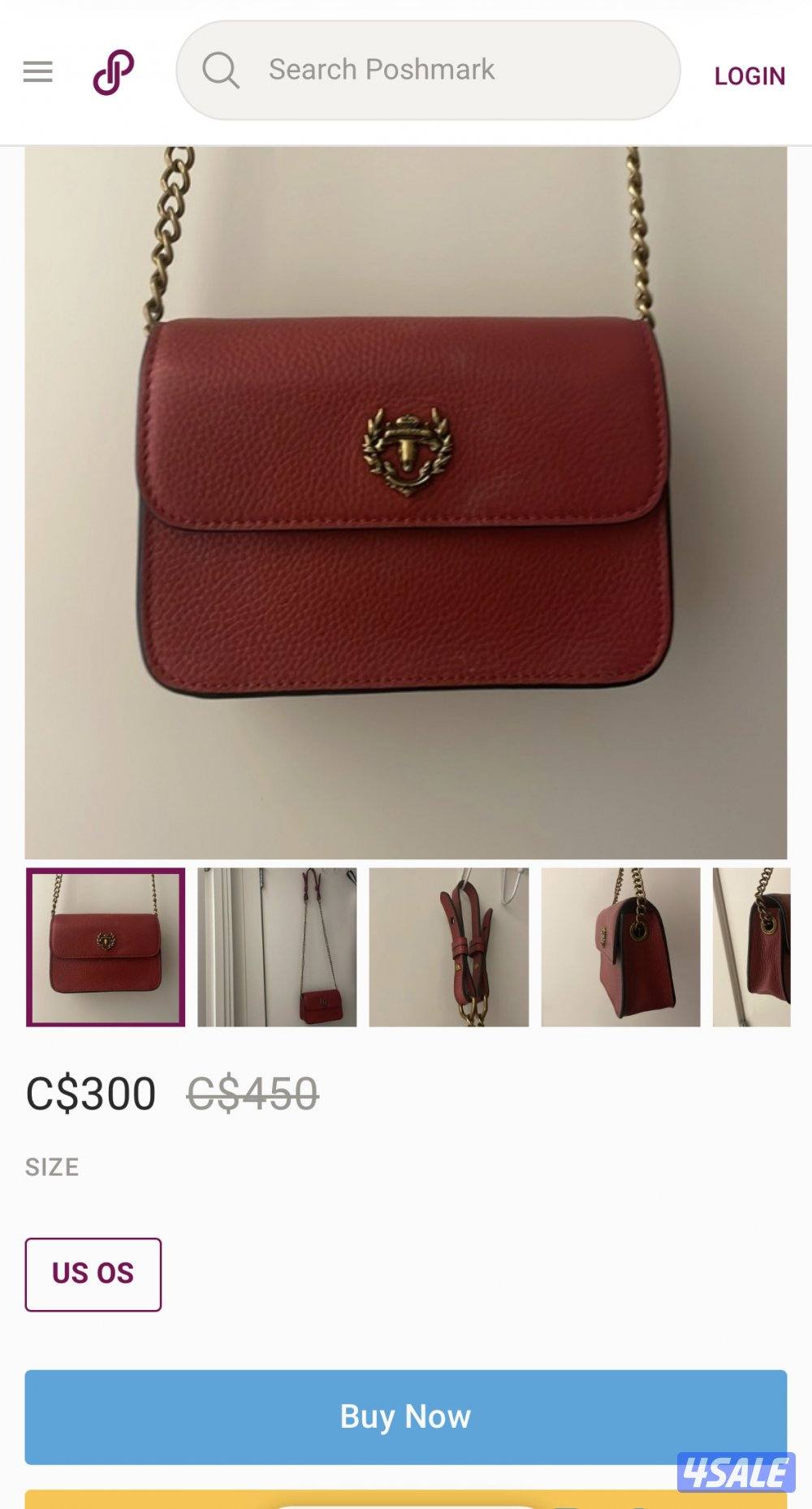View thumbnail of bag side view

620,947
